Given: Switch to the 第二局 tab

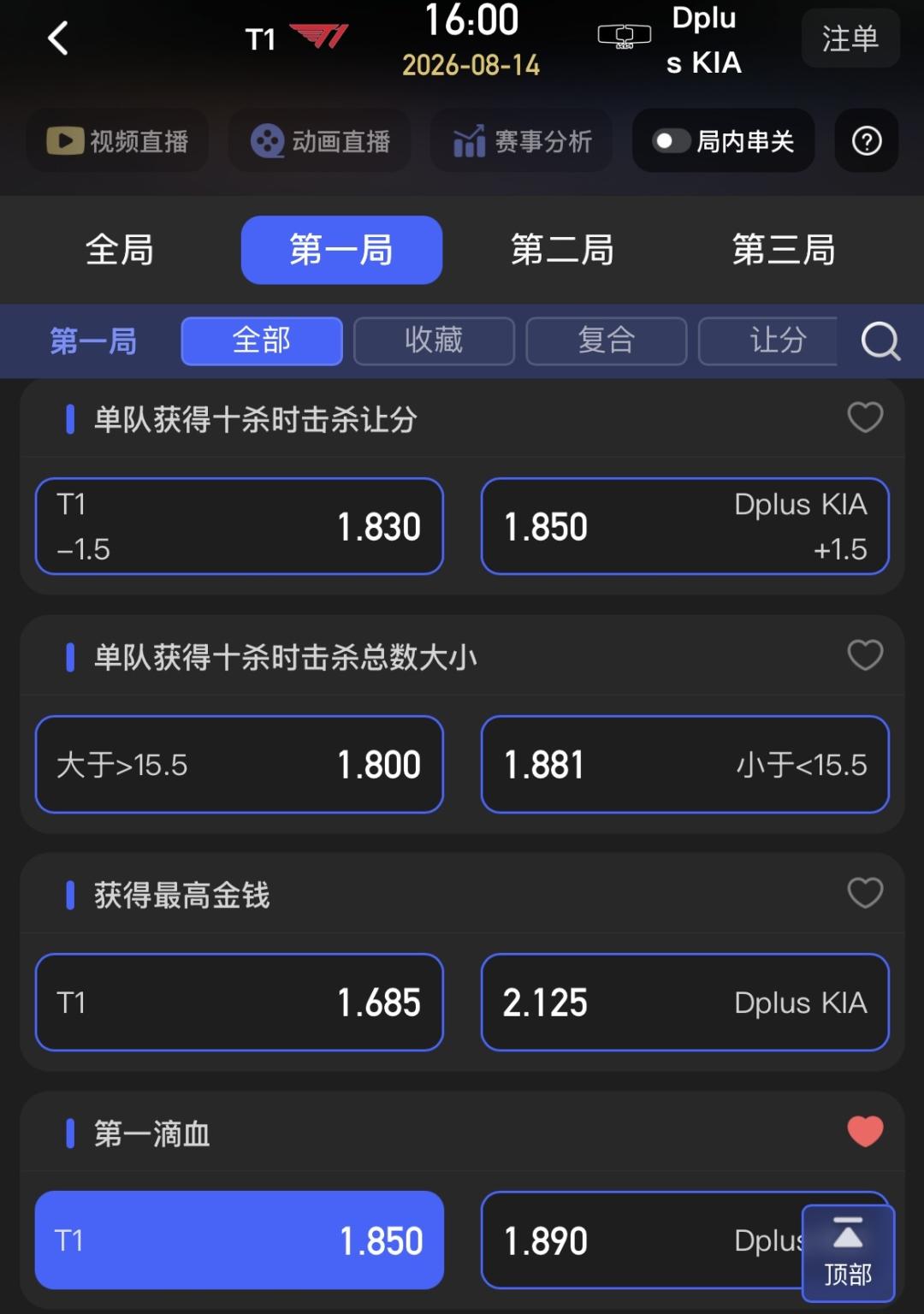Looking at the screenshot, I should click(562, 250).
